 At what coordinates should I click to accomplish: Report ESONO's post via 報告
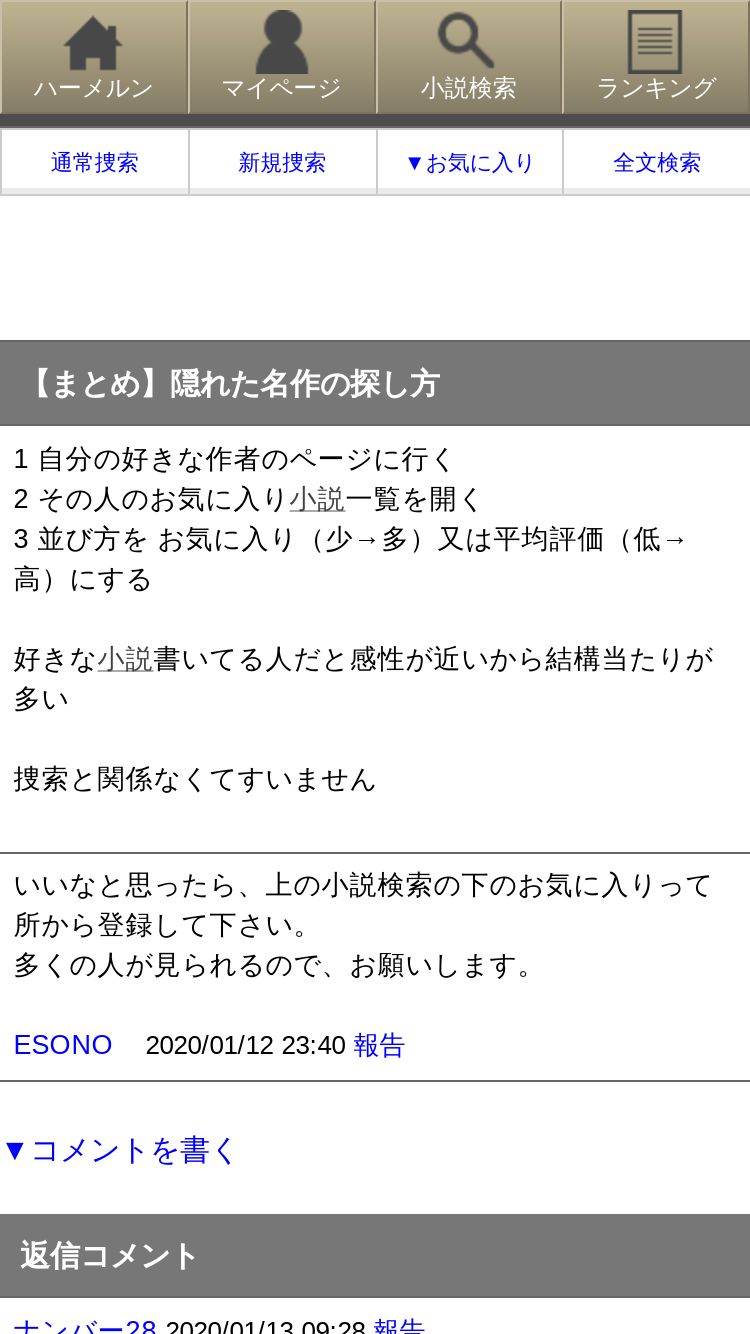(379, 1045)
